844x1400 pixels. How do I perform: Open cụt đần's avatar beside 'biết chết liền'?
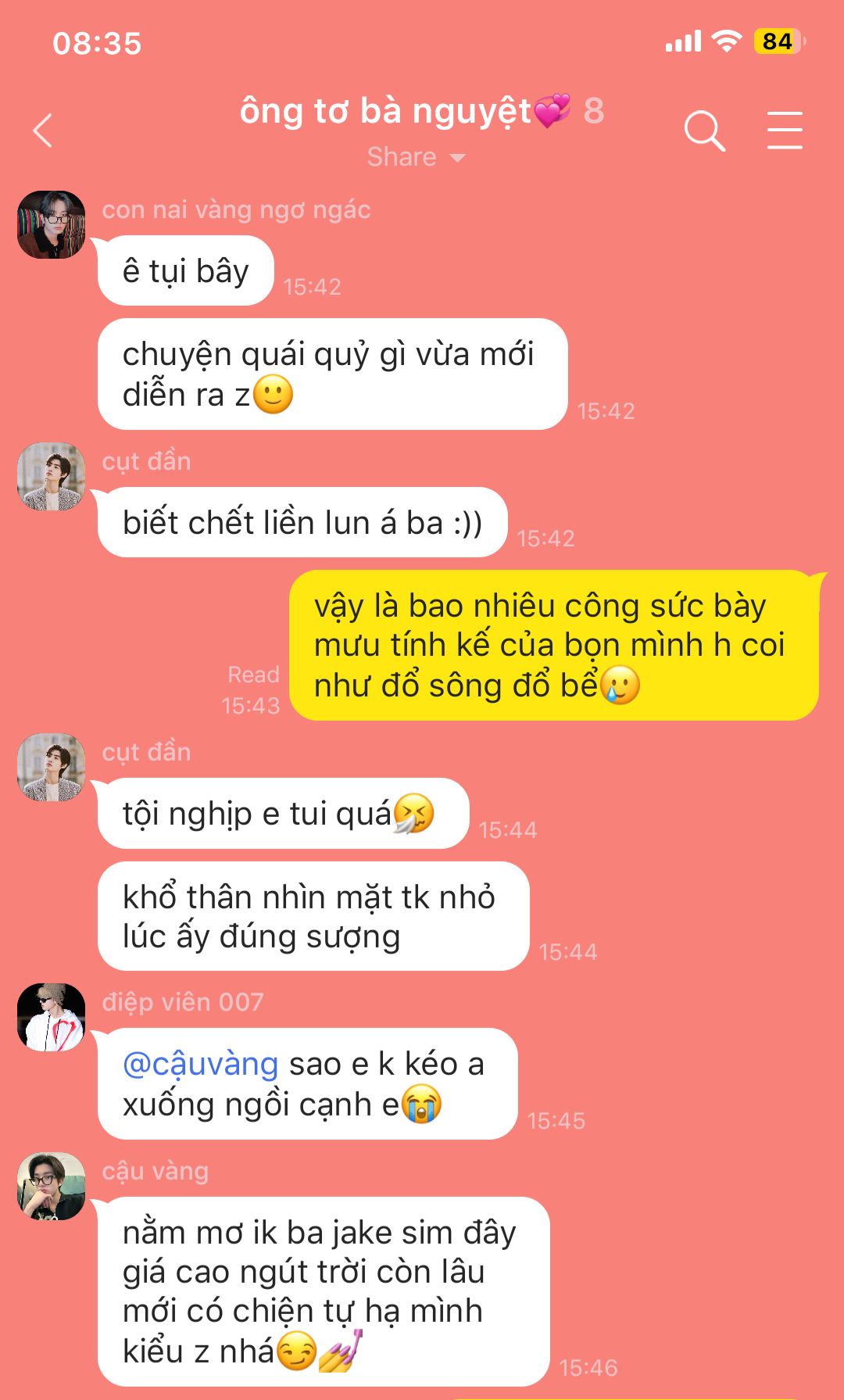click(51, 477)
